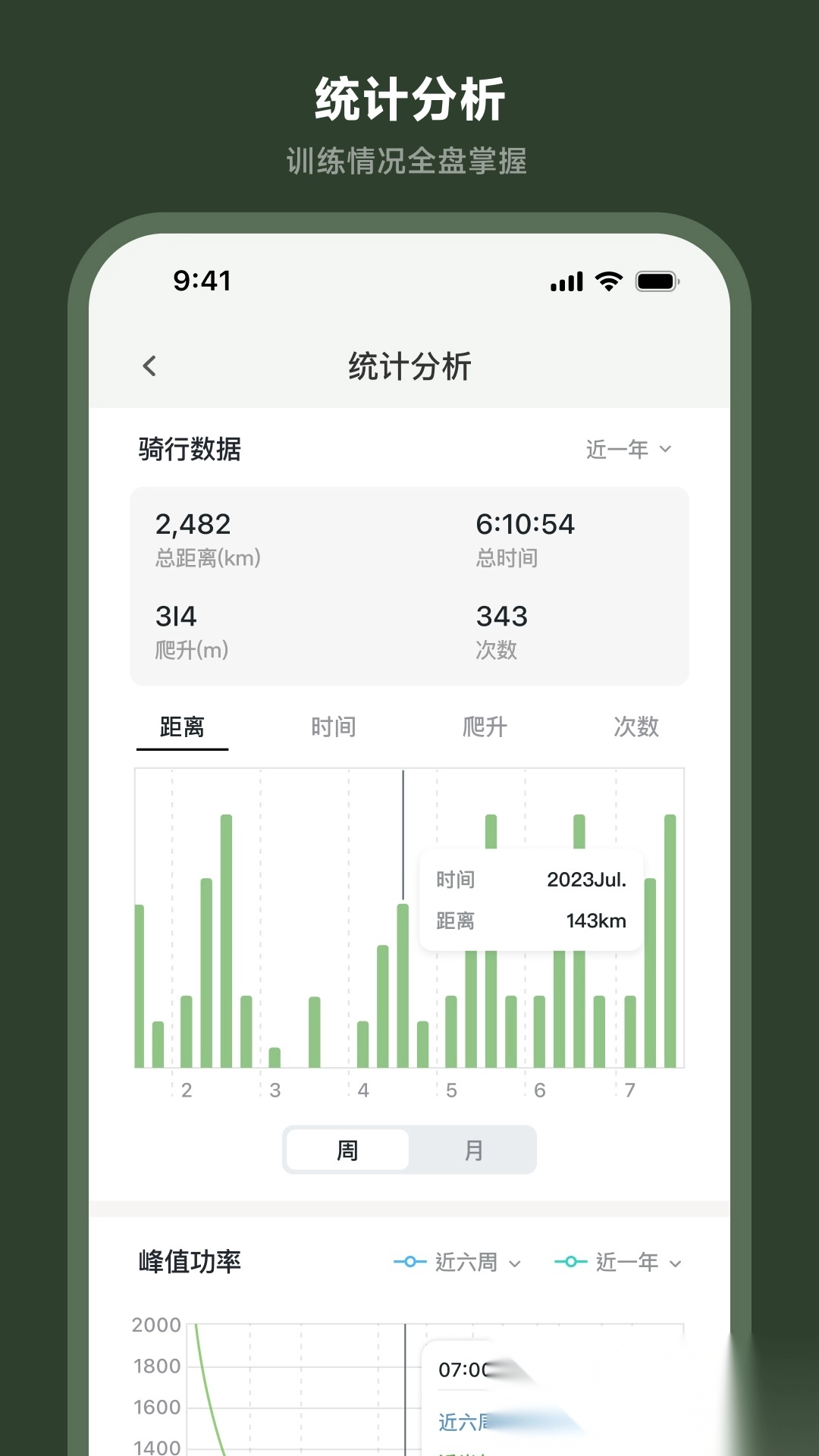Switch to the 时间 chart tab
This screenshot has height=1456, width=819.
click(x=334, y=726)
